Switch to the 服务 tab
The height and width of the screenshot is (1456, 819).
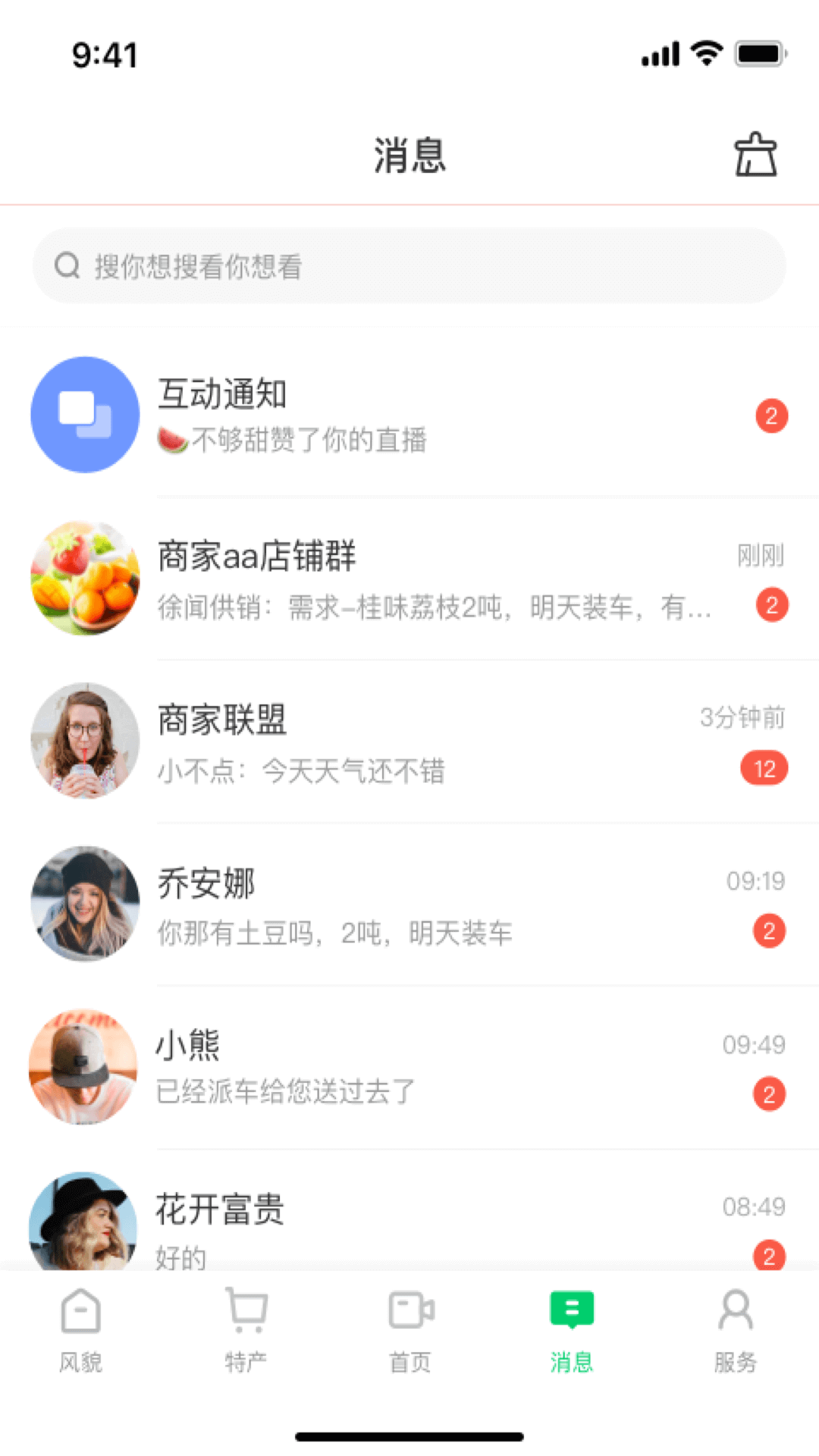coord(736,1333)
